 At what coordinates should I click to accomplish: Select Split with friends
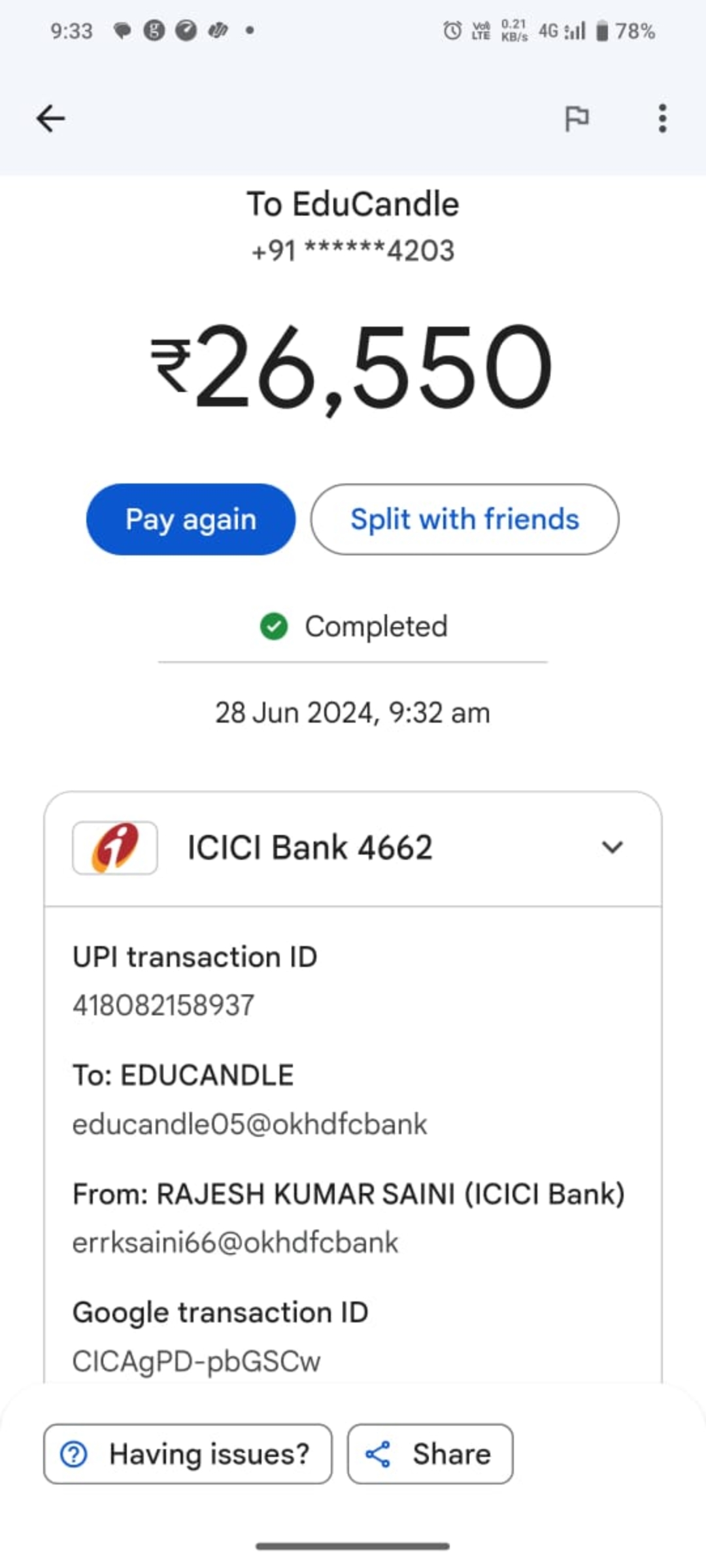464,519
